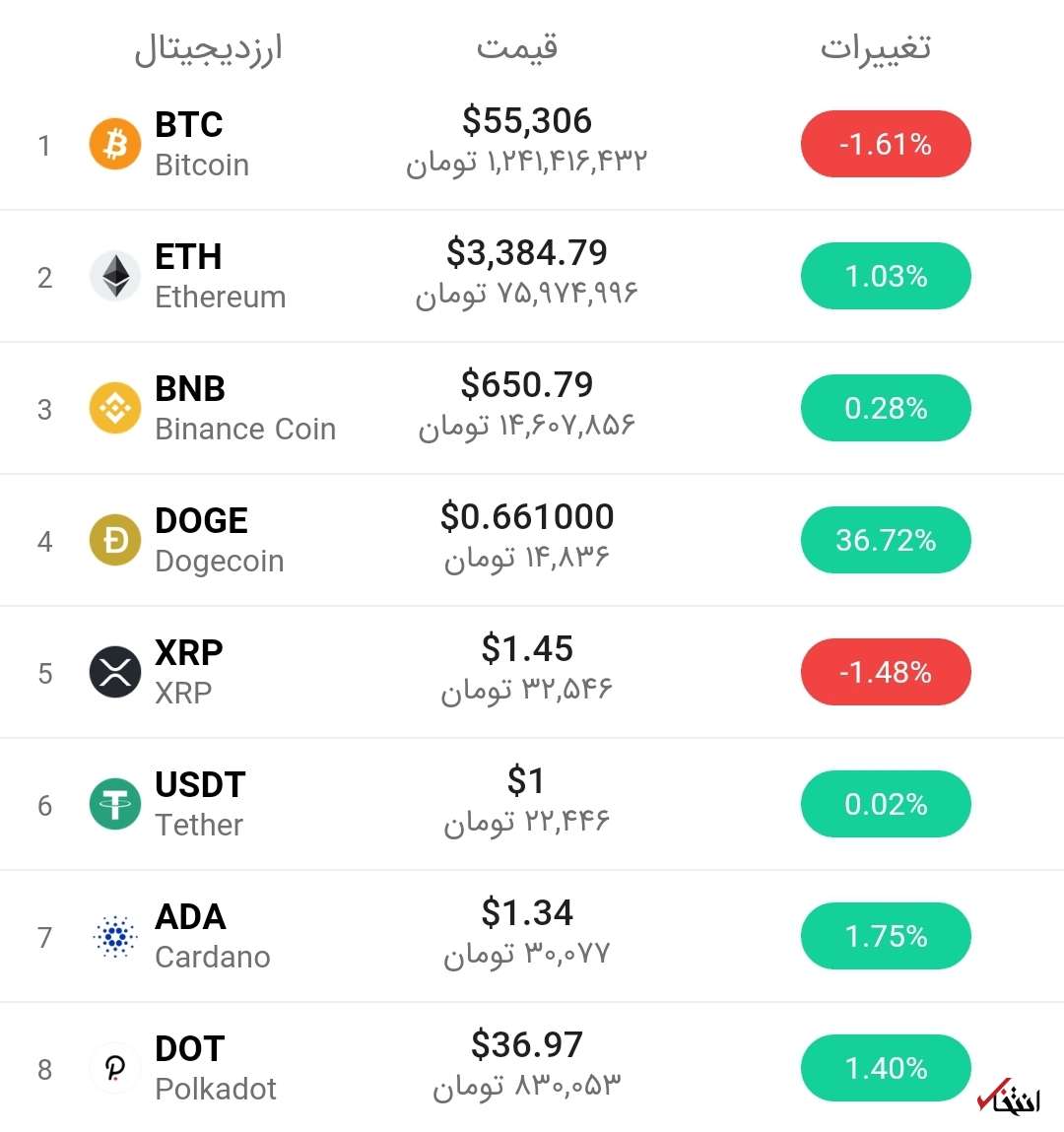Click the Binance Coin logo
Image resolution: width=1064 pixels, height=1132 pixels.
114,408
